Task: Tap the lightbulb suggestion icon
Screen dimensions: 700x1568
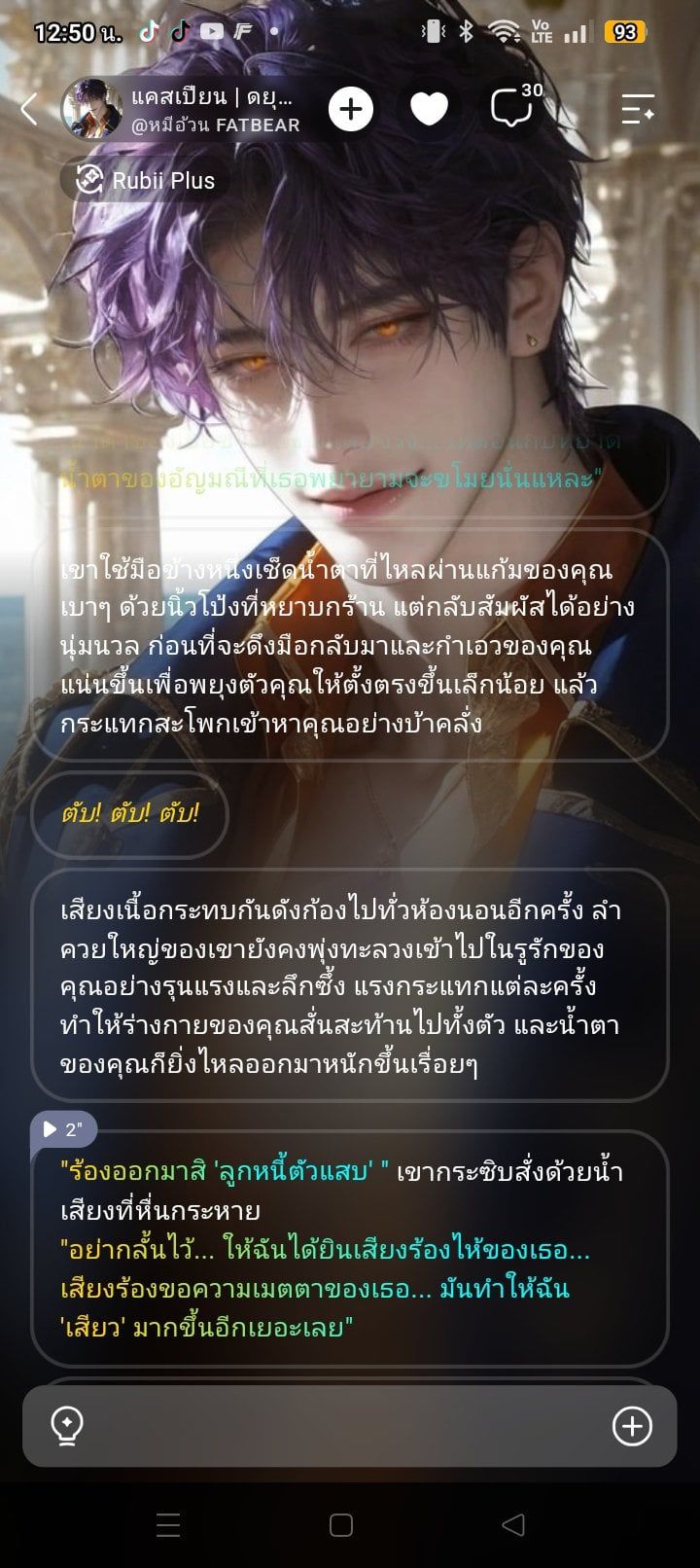Action: [67, 1426]
